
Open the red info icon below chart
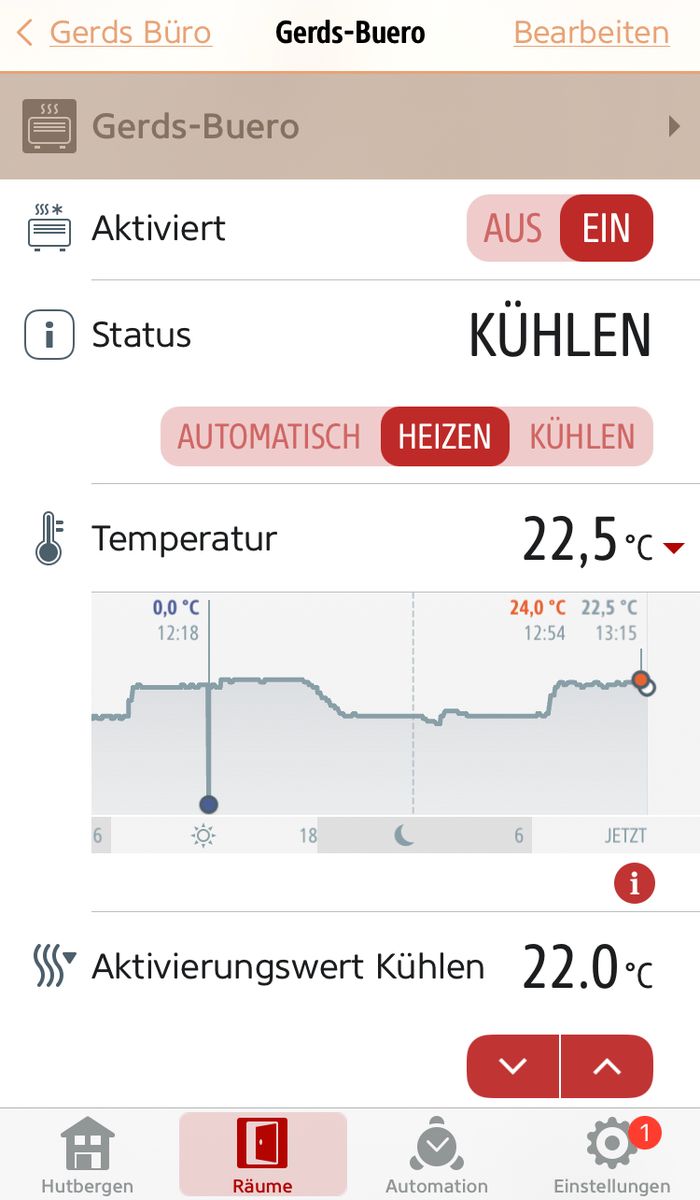click(634, 883)
